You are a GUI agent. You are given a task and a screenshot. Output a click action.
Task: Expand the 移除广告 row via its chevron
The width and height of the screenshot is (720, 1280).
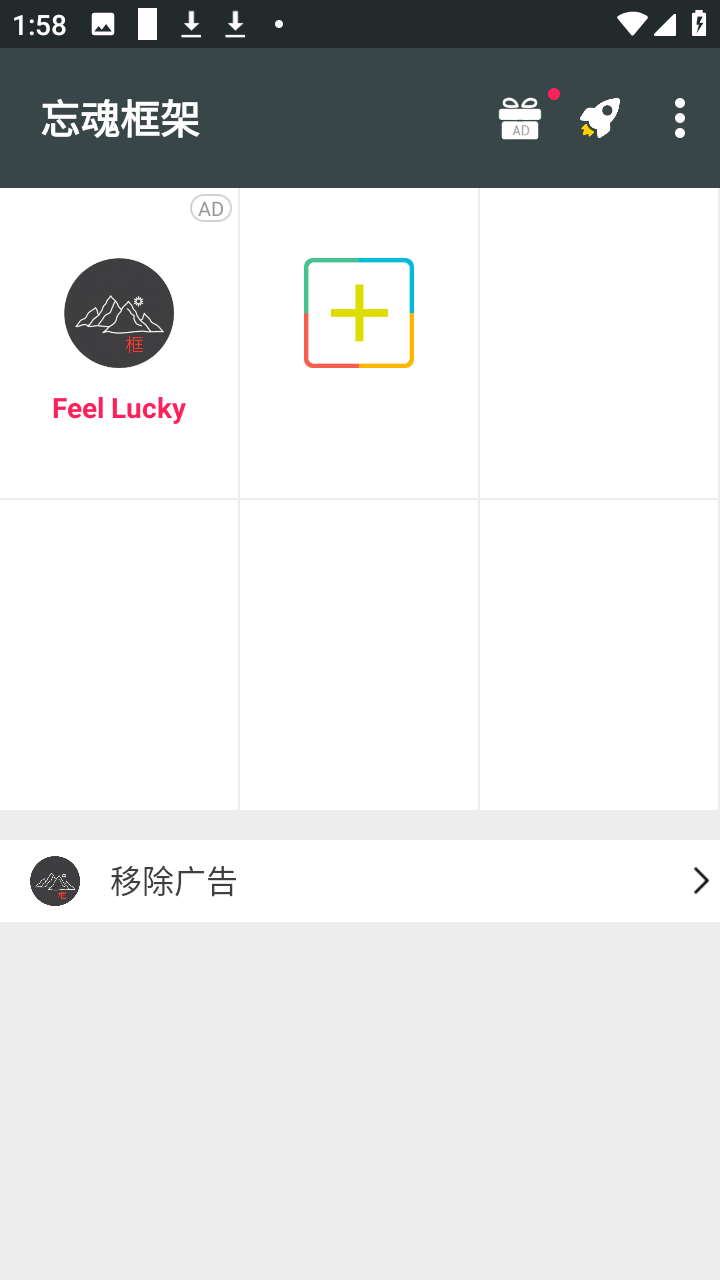[699, 881]
